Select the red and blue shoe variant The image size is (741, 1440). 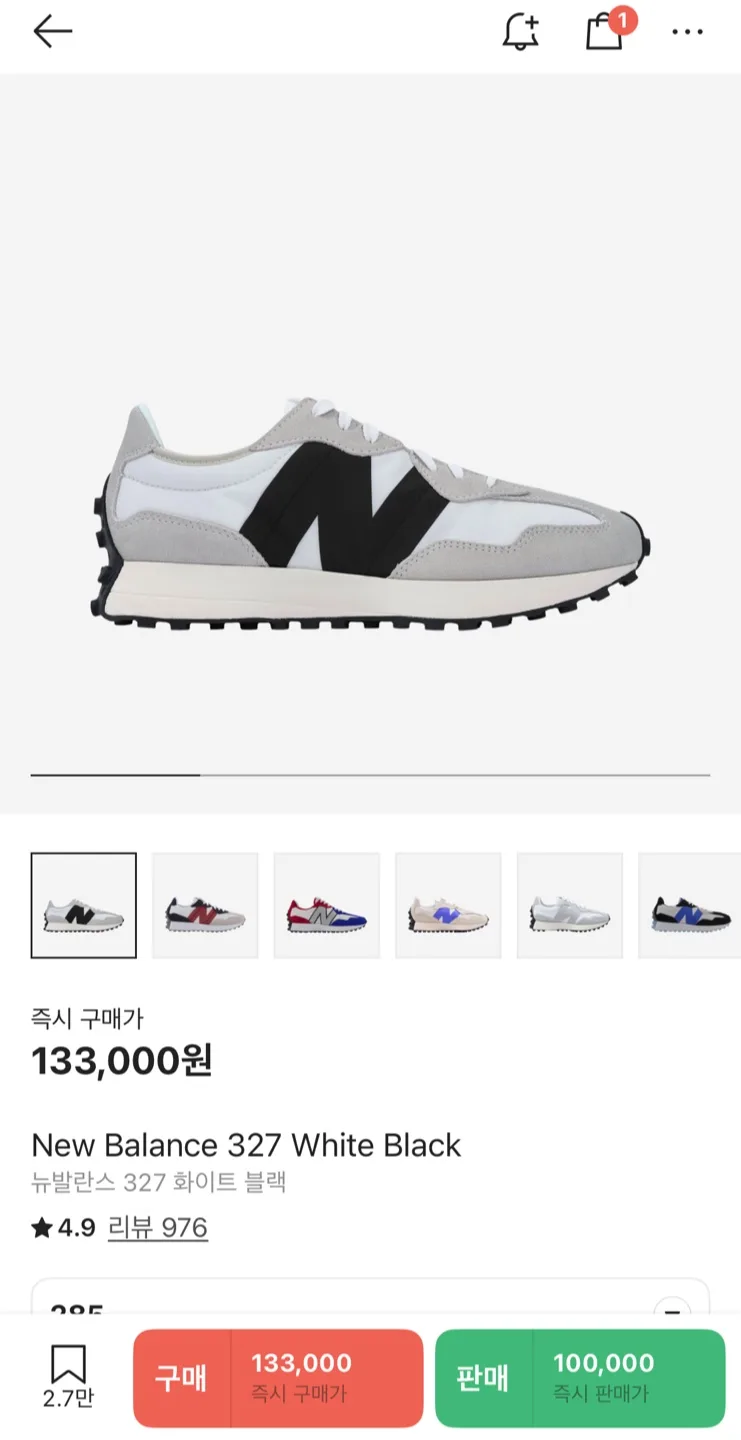pyautogui.click(x=327, y=905)
